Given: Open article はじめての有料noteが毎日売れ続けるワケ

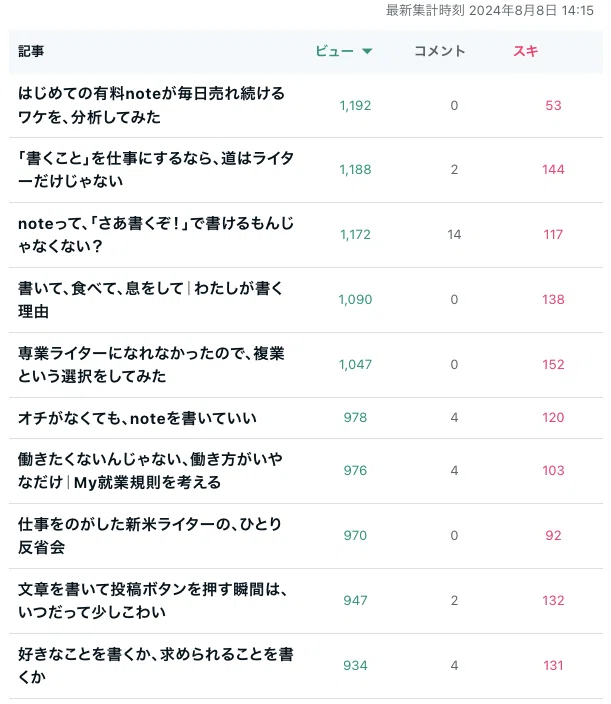Looking at the screenshot, I should 151,105.
